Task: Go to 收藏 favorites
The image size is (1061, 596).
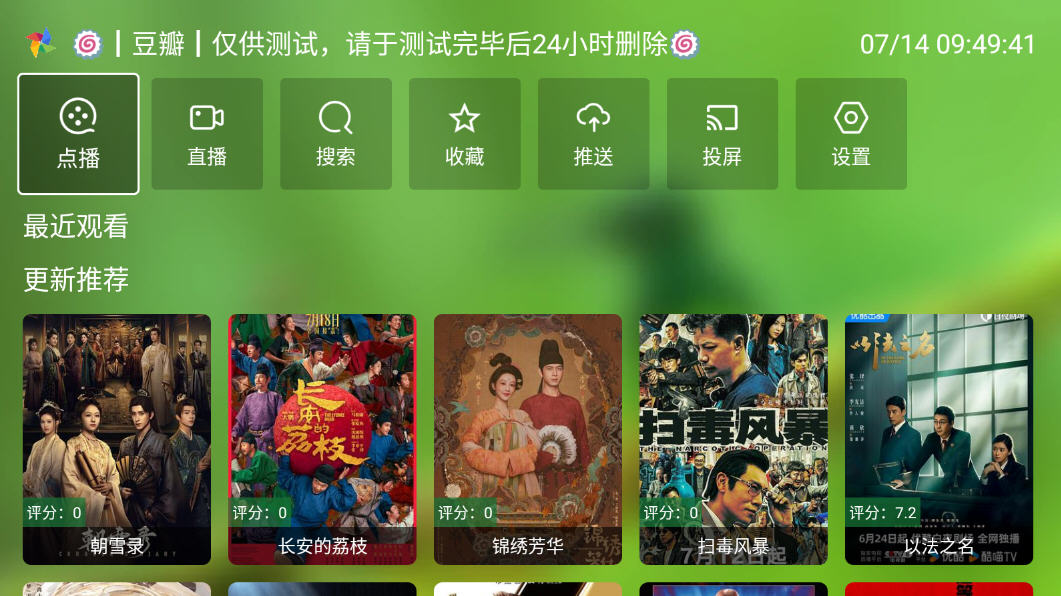Action: click(x=464, y=134)
